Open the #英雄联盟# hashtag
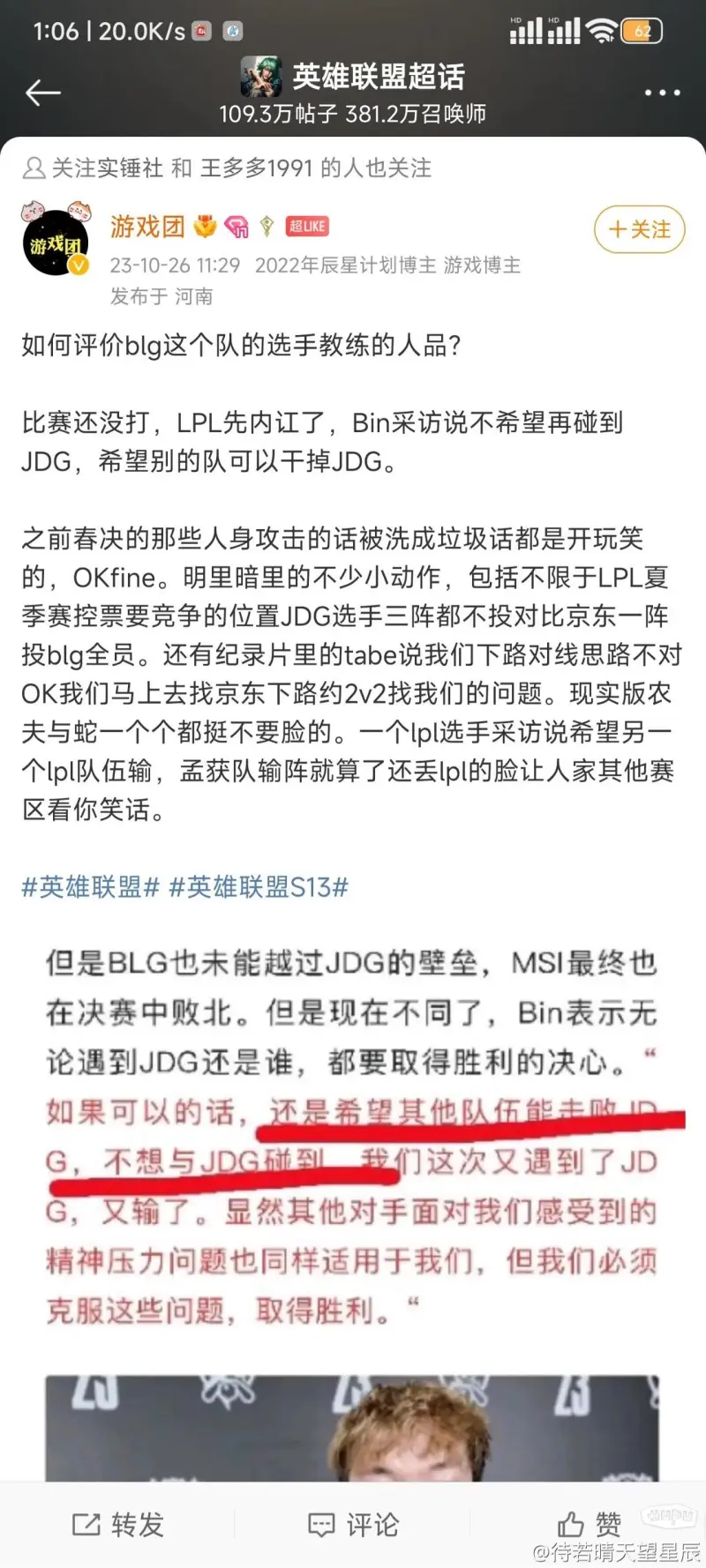This screenshot has width=706, height=1568. pos(90,887)
